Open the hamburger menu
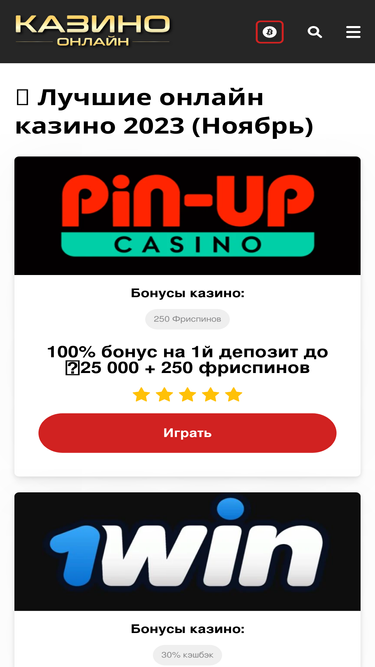The height and width of the screenshot is (667, 375). click(x=353, y=32)
